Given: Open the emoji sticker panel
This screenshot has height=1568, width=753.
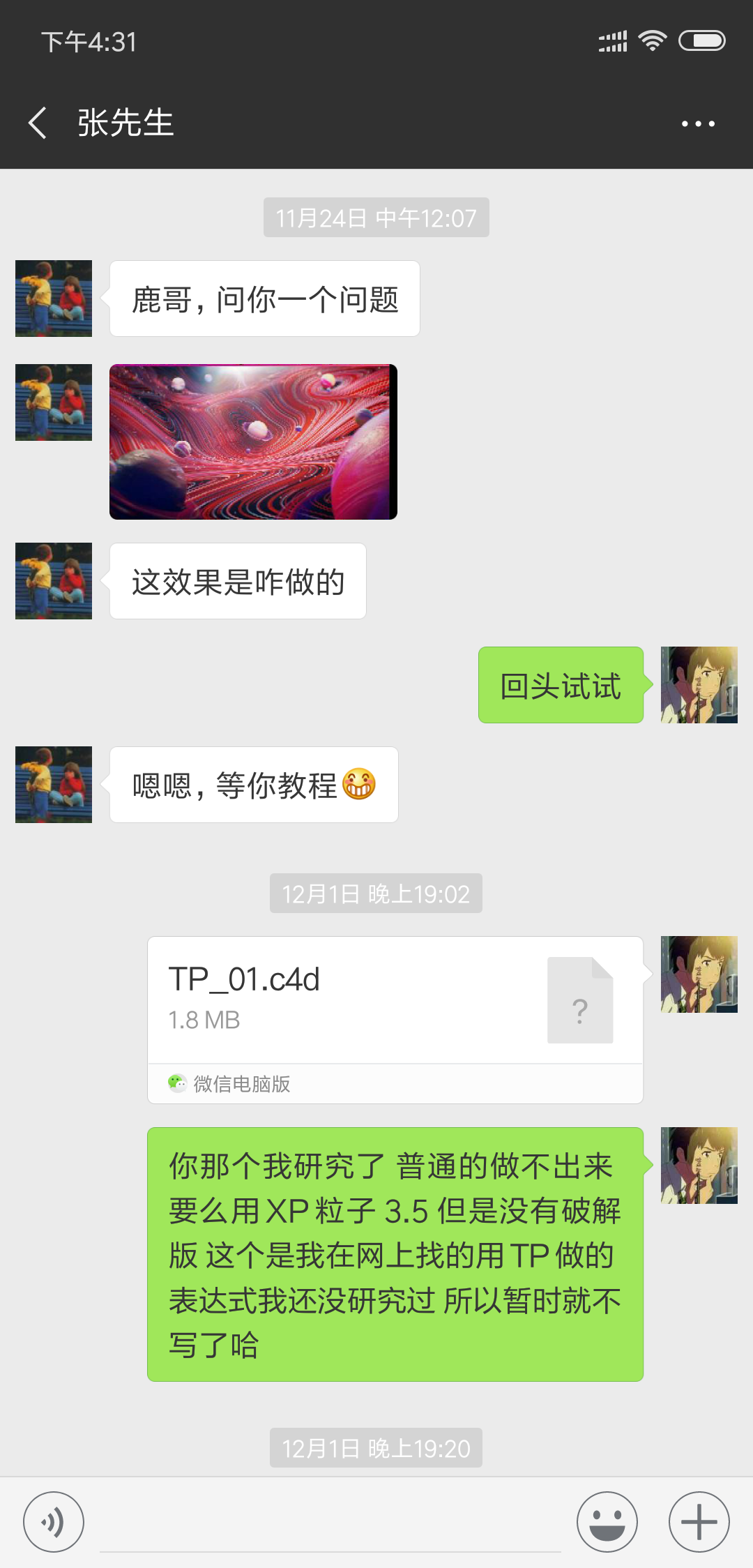Looking at the screenshot, I should coord(607,1522).
